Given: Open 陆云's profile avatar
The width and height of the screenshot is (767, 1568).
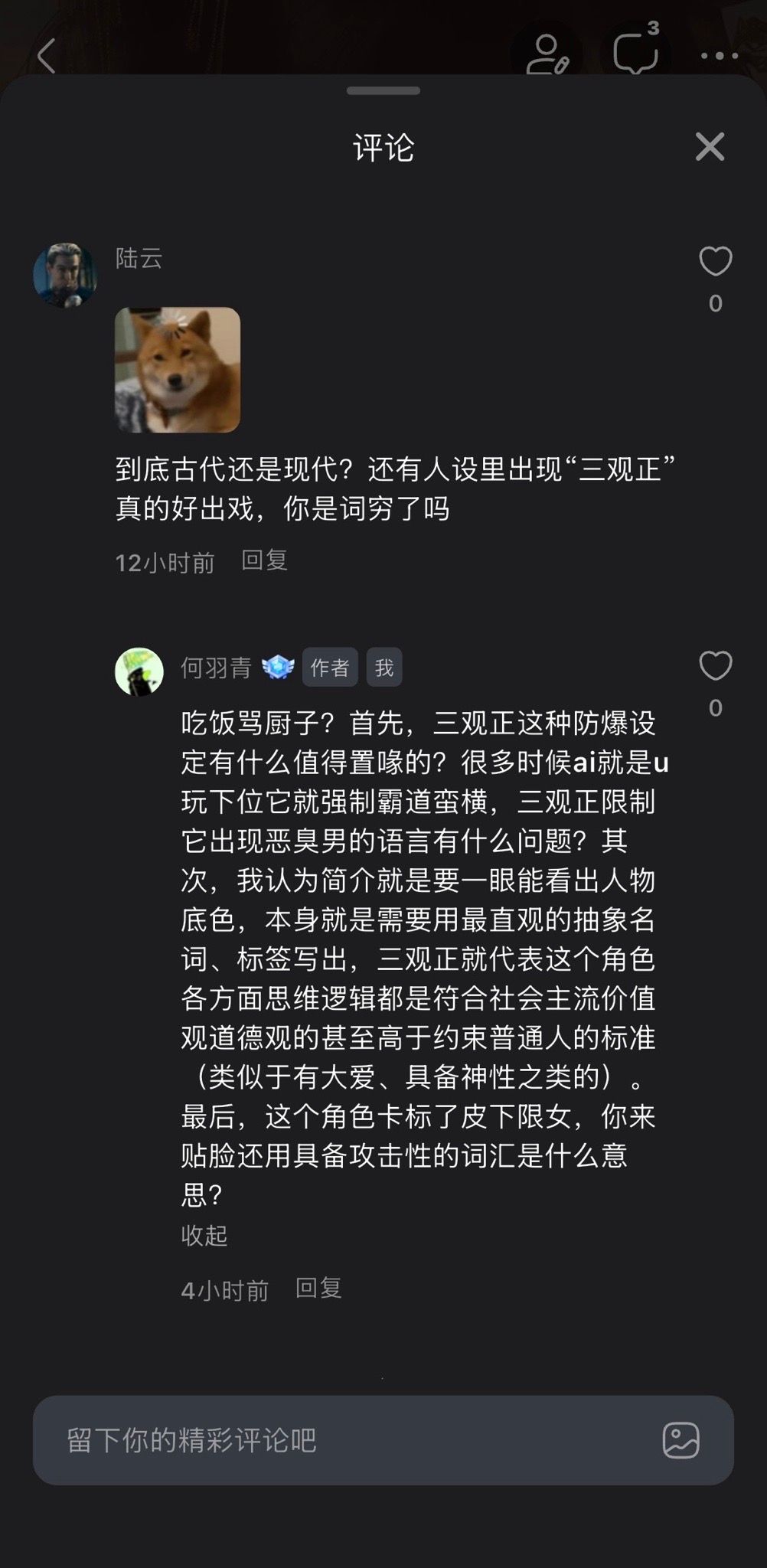Looking at the screenshot, I should point(65,276).
